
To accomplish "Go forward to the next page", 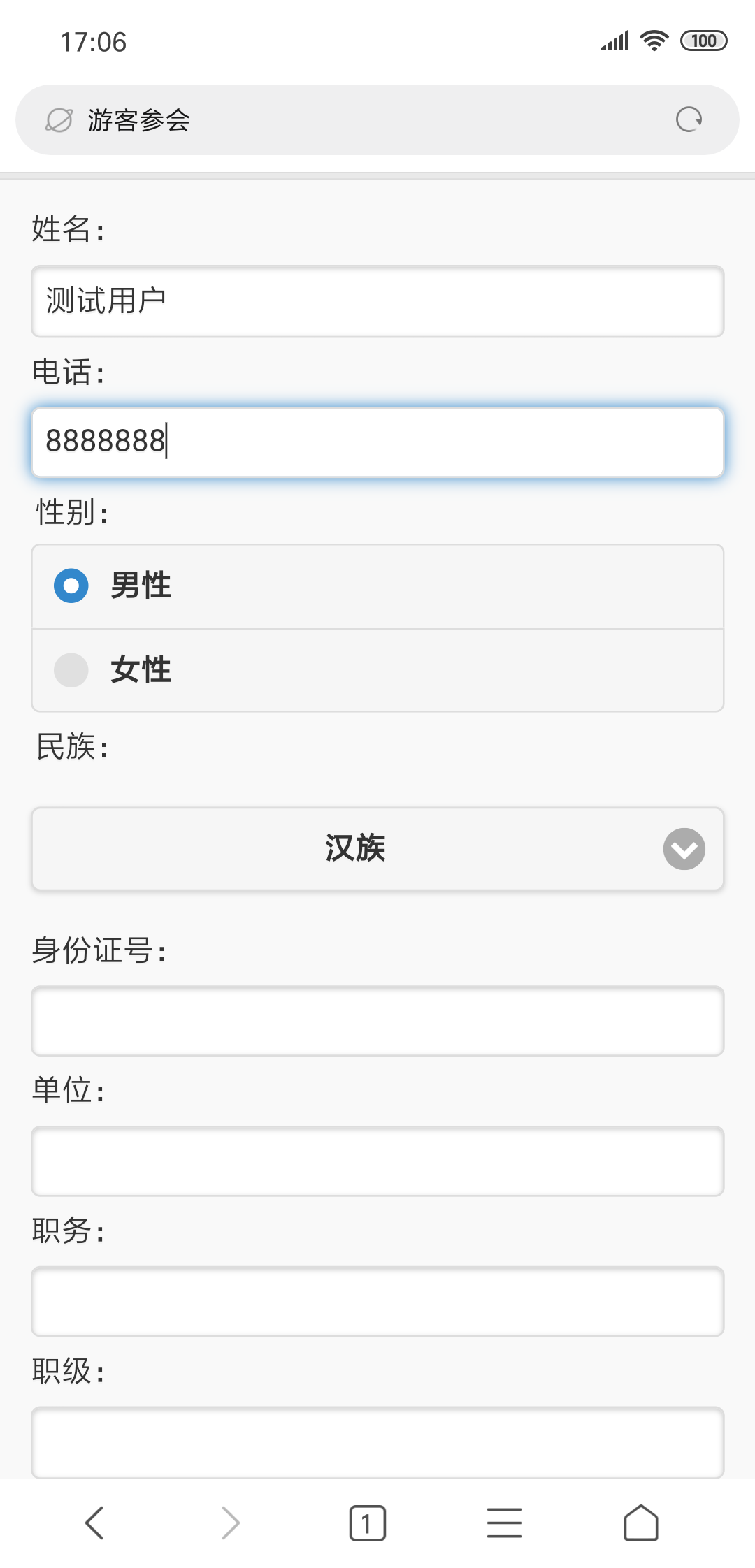I will click(x=231, y=1523).
